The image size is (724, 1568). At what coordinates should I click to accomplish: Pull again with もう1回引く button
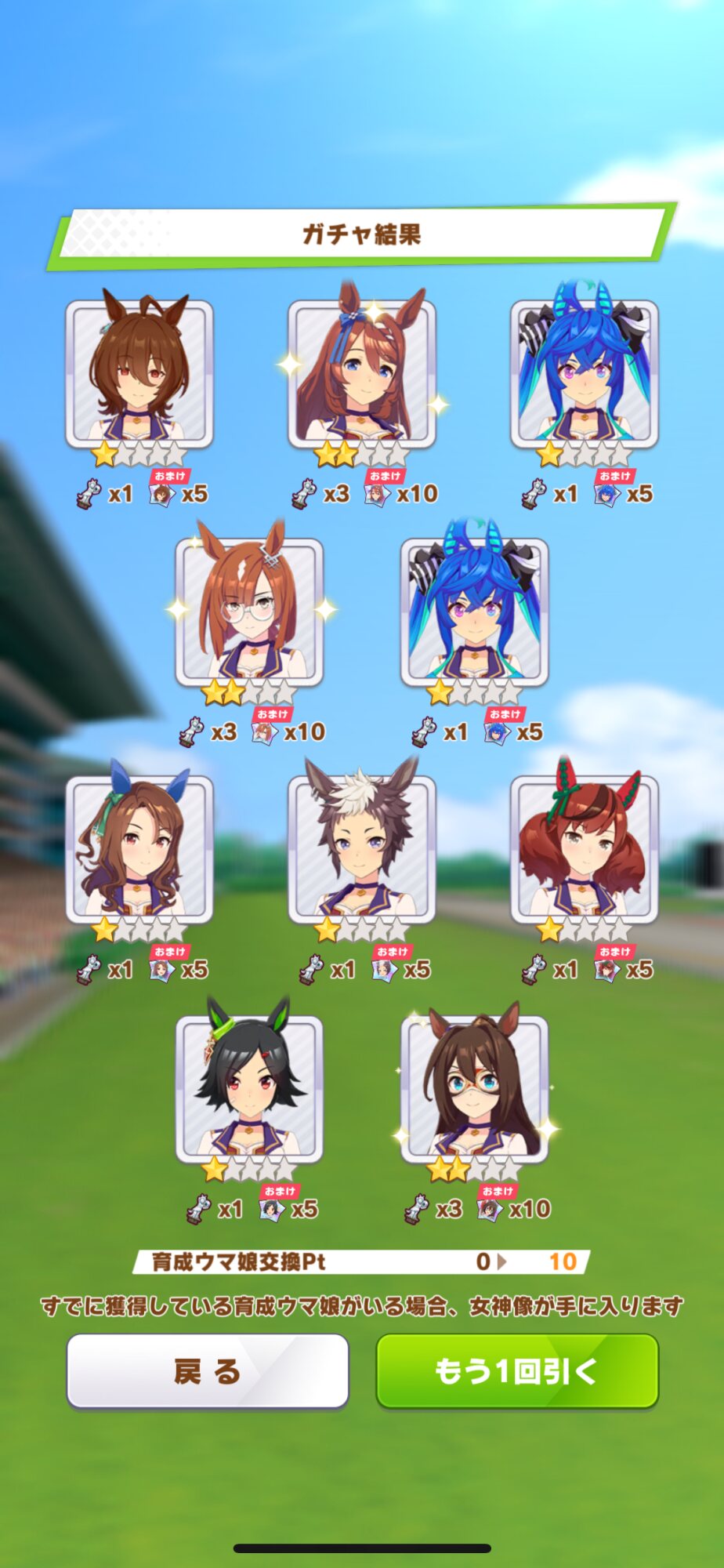[517, 1371]
